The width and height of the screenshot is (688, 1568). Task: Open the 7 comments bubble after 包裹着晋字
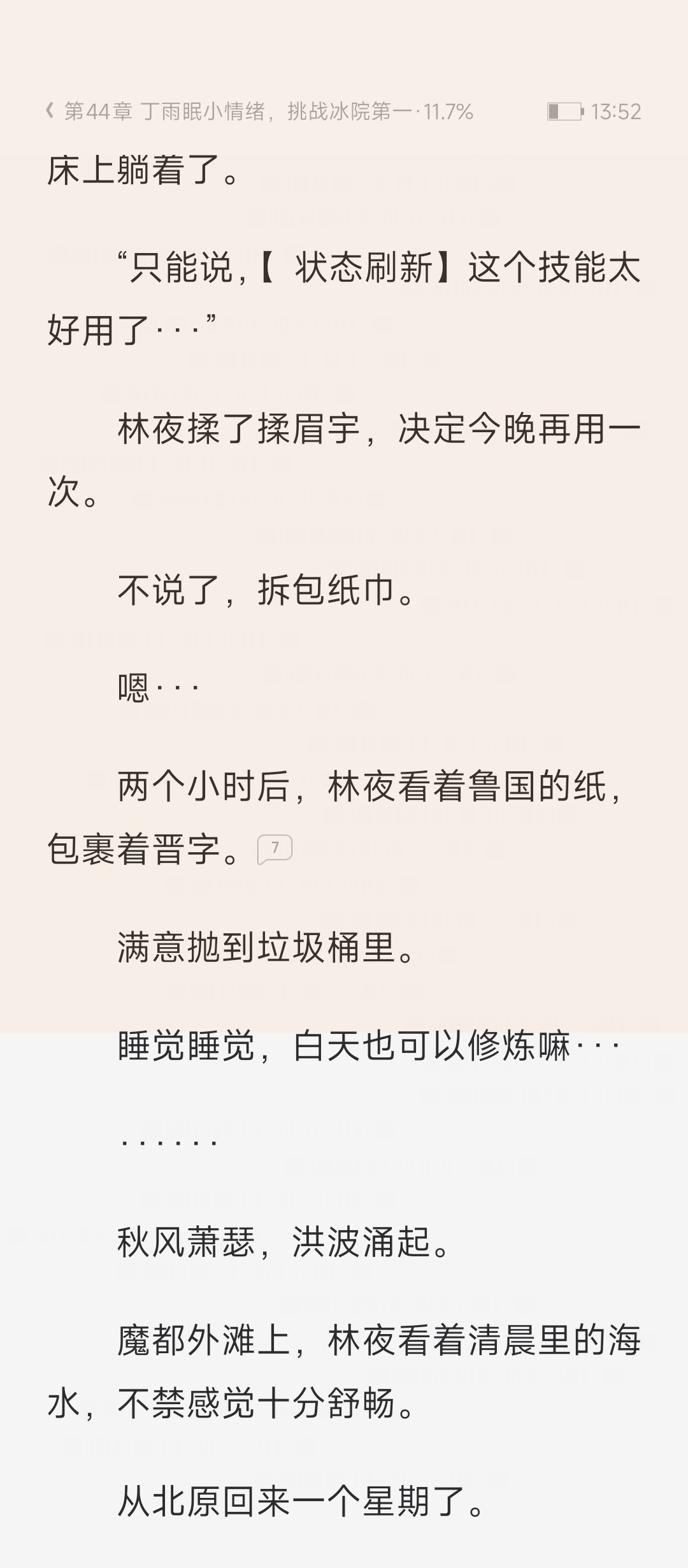(x=275, y=848)
